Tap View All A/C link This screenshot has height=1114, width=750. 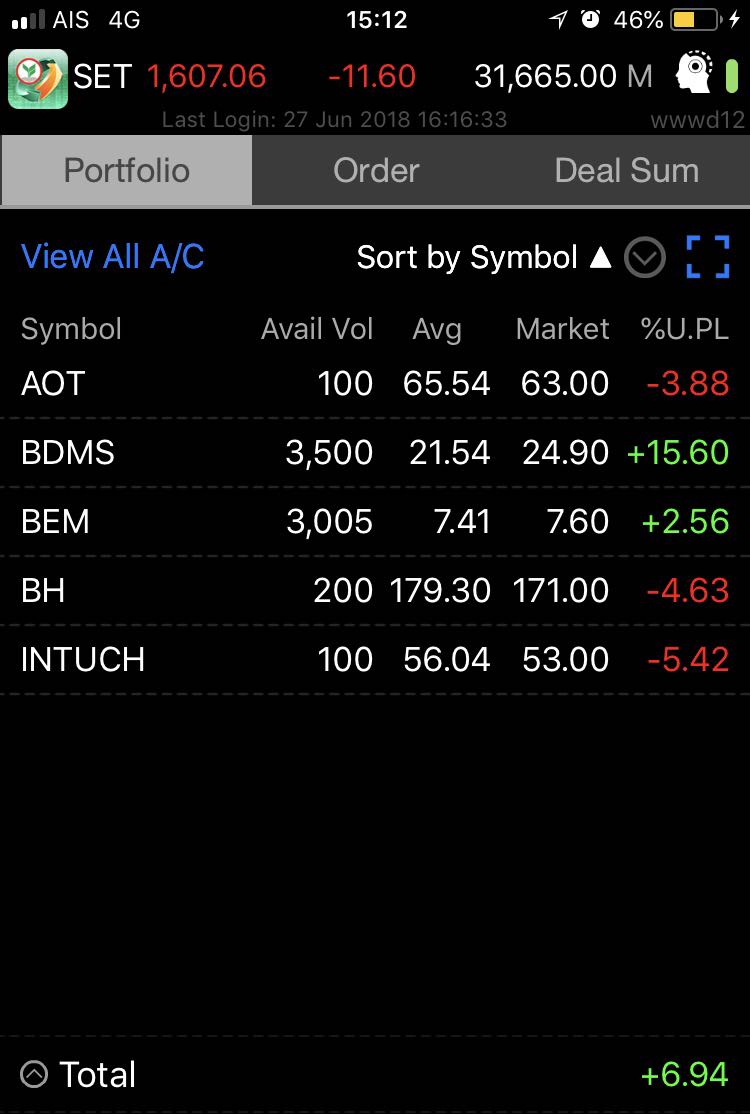(112, 257)
